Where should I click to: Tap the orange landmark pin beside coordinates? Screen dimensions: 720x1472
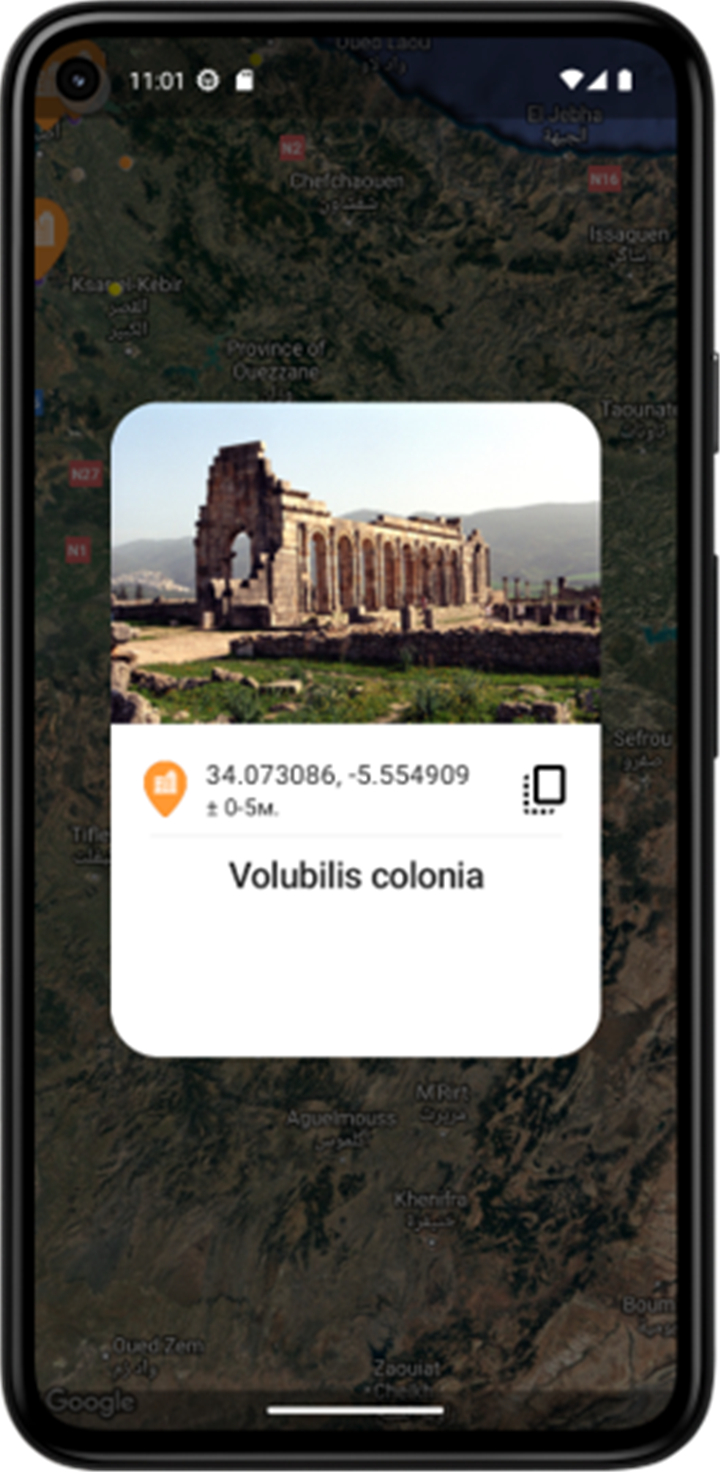pyautogui.click(x=165, y=789)
